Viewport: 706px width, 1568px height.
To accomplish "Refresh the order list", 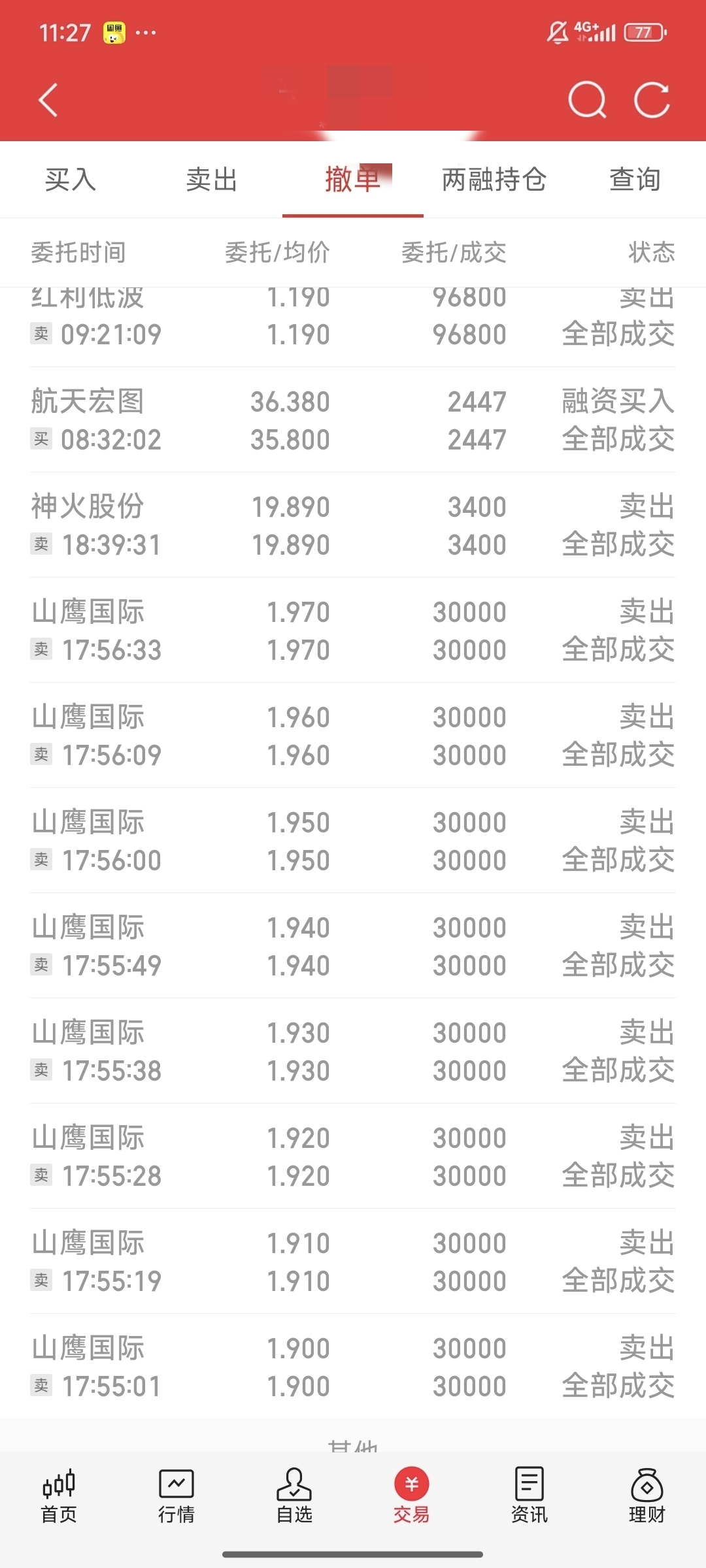I will point(652,100).
